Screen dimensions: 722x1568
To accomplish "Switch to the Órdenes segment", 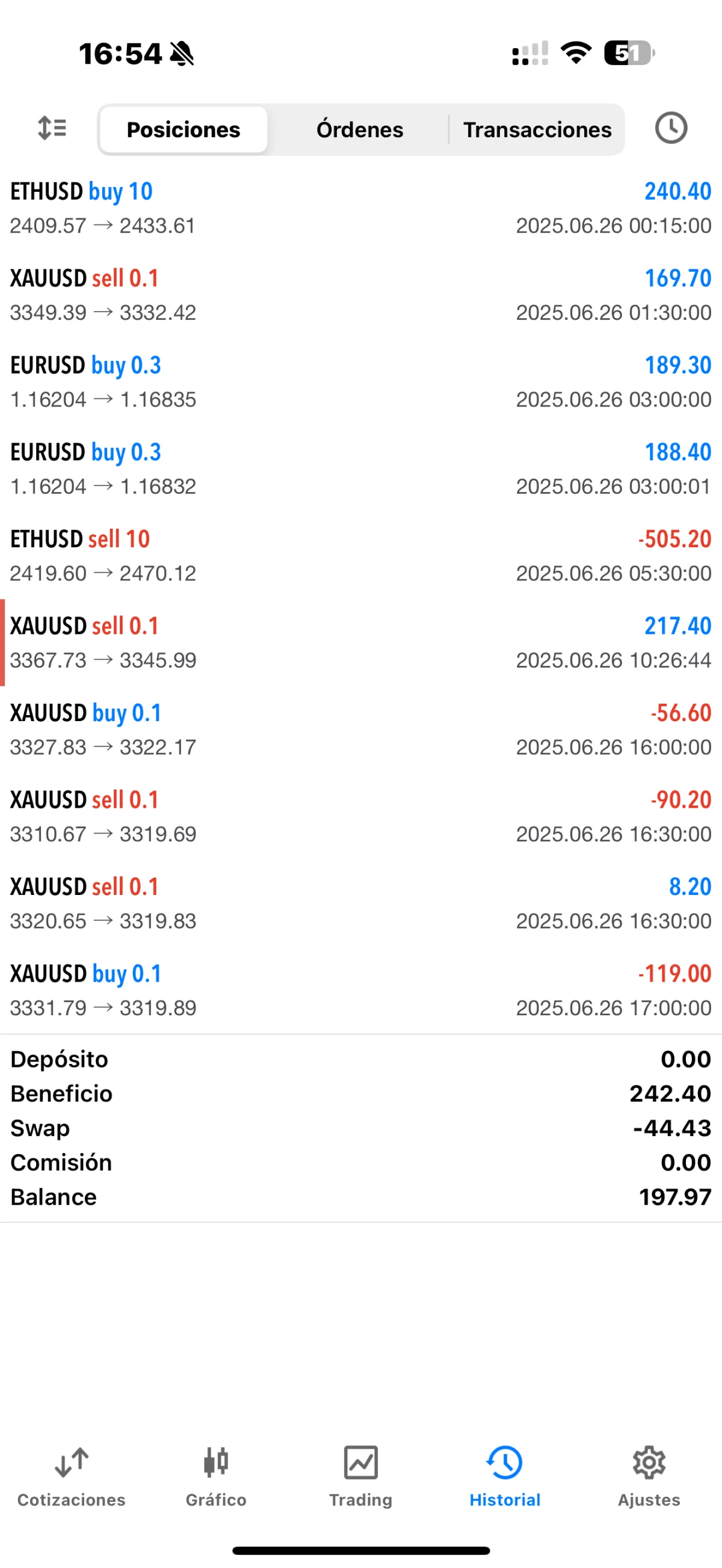I will (359, 130).
